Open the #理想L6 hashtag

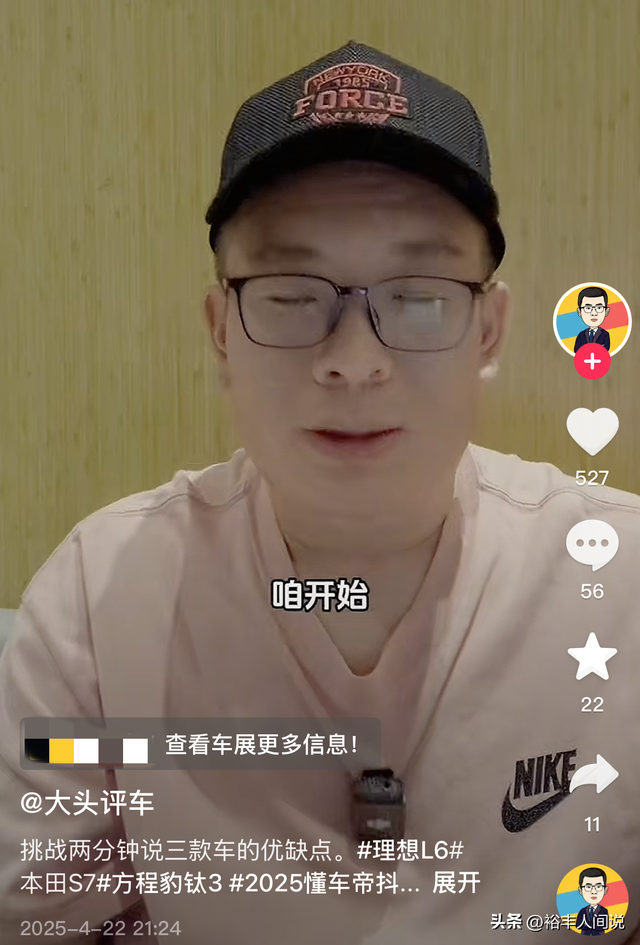pyautogui.click(x=408, y=851)
